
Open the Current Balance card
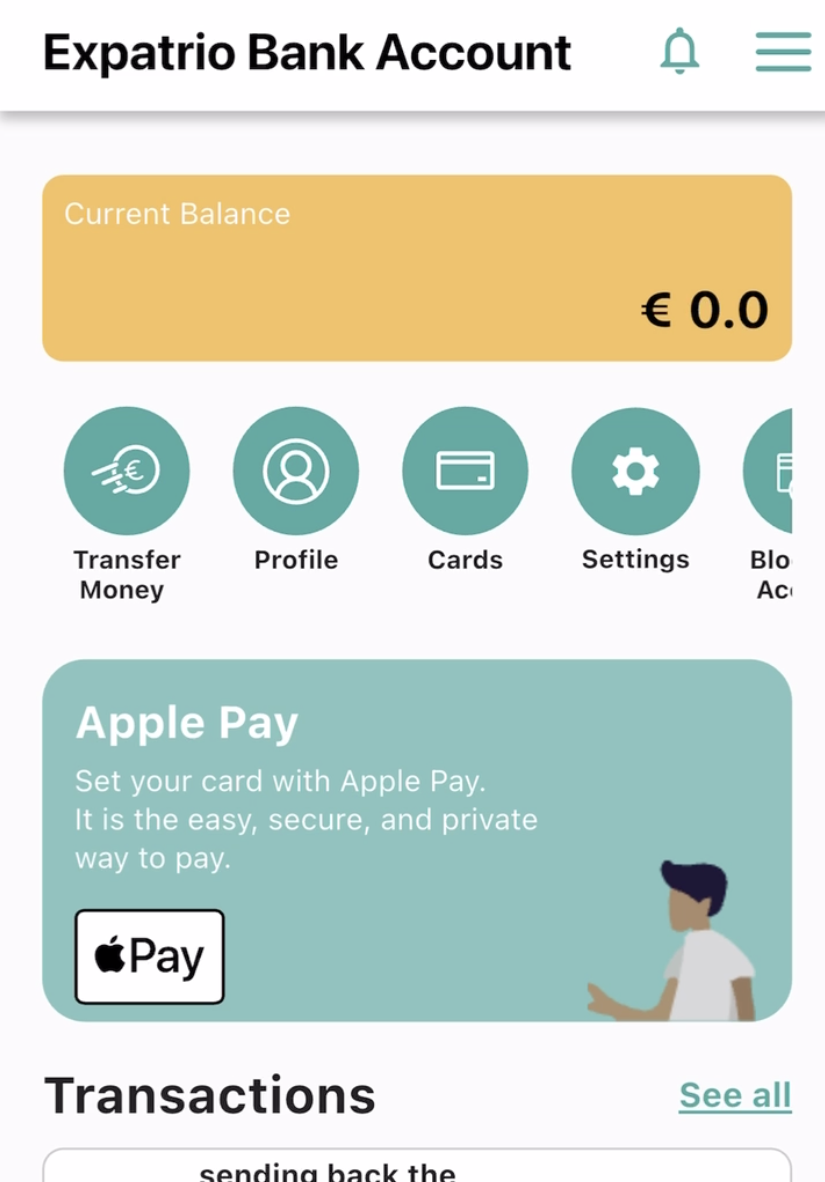417,268
